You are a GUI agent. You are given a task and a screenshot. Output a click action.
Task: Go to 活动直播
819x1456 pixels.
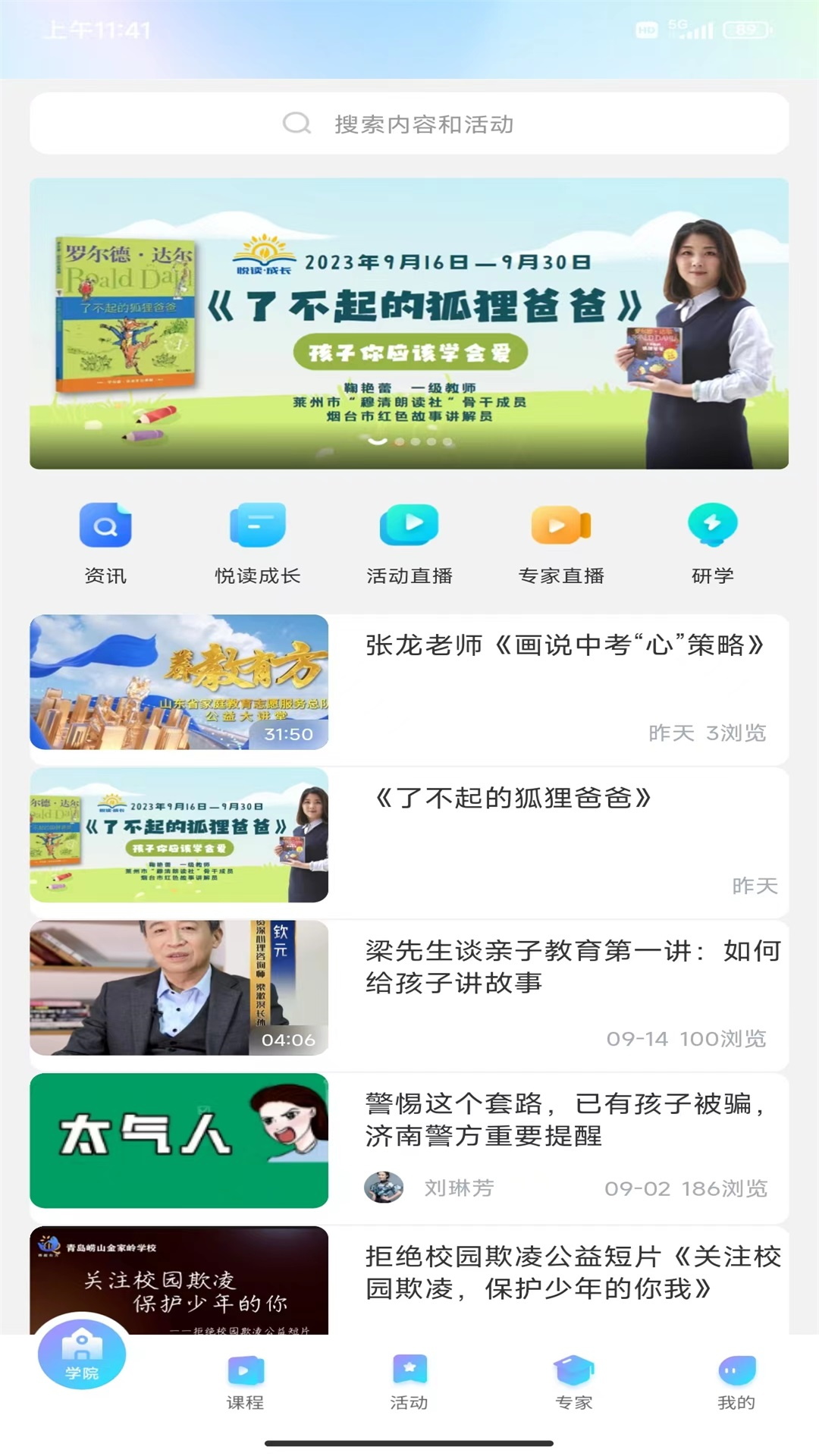point(409,542)
